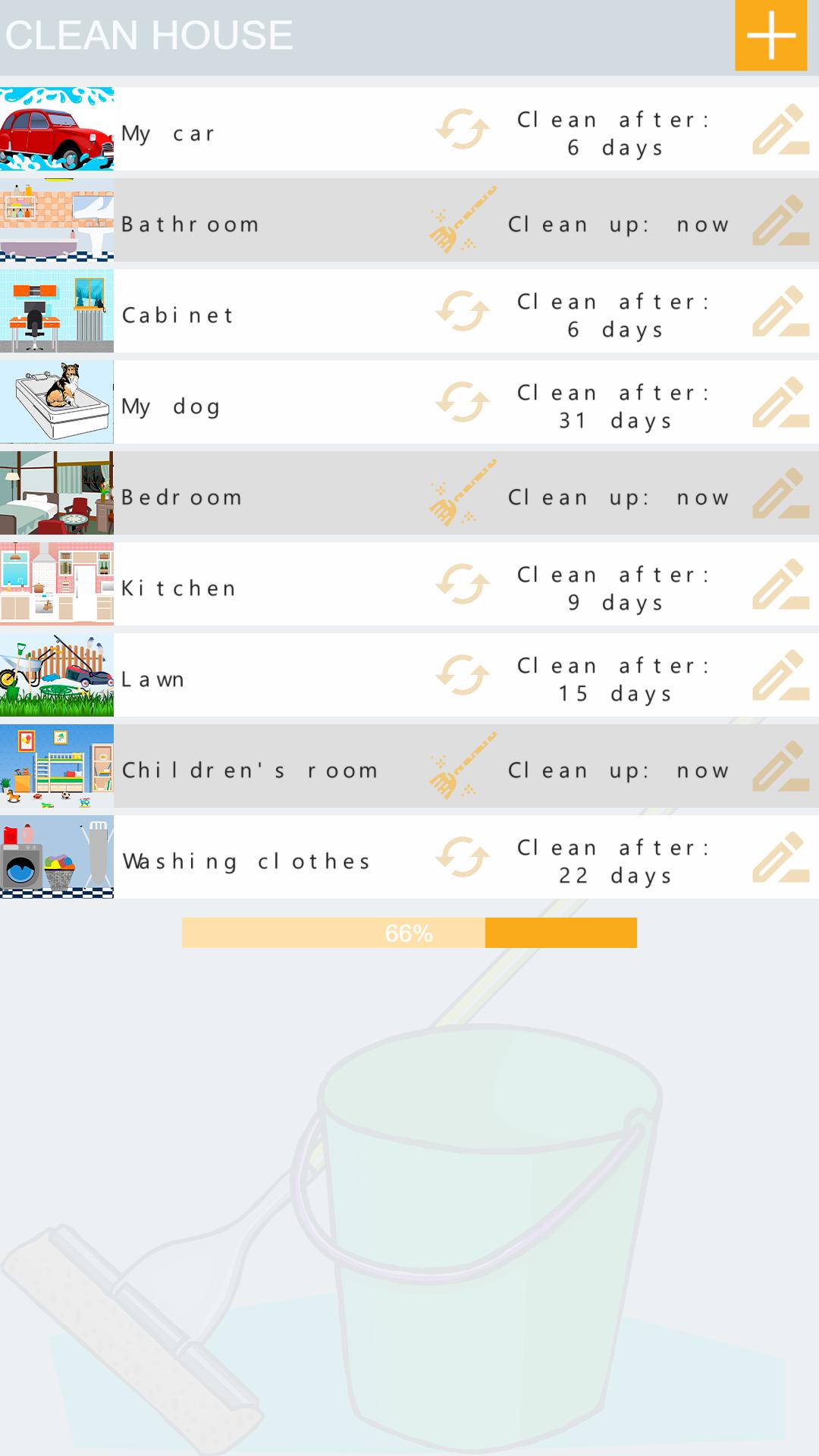Reset the Kitchen cleaning timer
Screen dimensions: 819x1456
(463, 584)
